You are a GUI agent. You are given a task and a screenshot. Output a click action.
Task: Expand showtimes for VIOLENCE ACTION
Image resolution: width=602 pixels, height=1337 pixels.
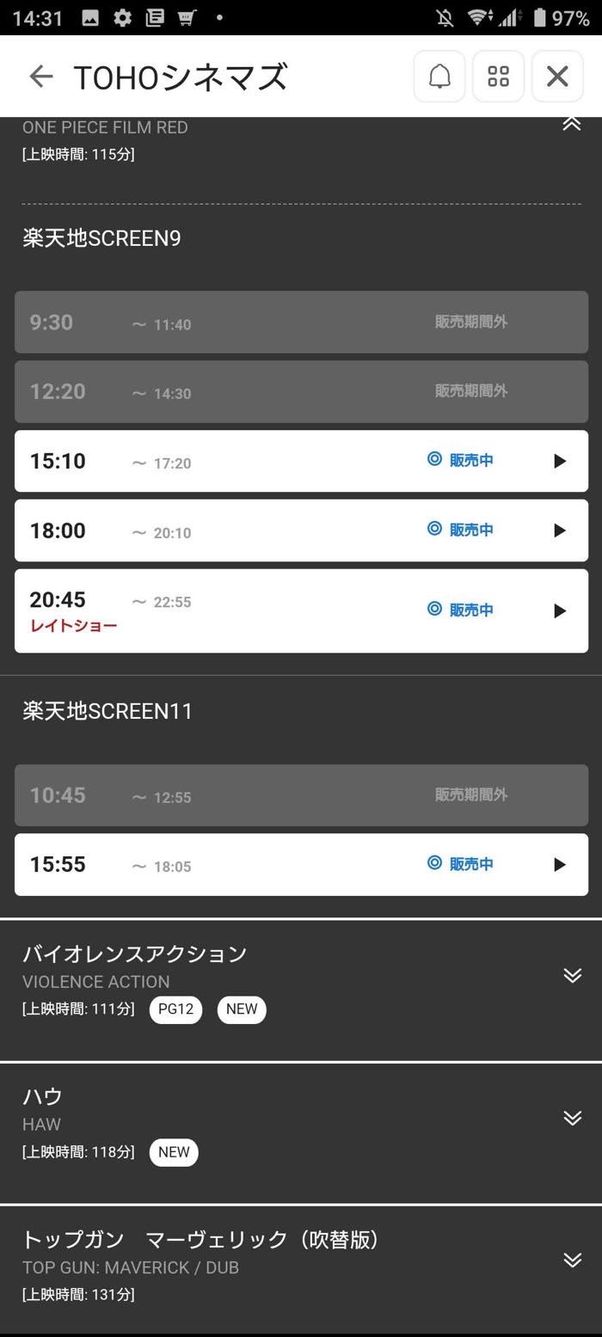tap(572, 975)
